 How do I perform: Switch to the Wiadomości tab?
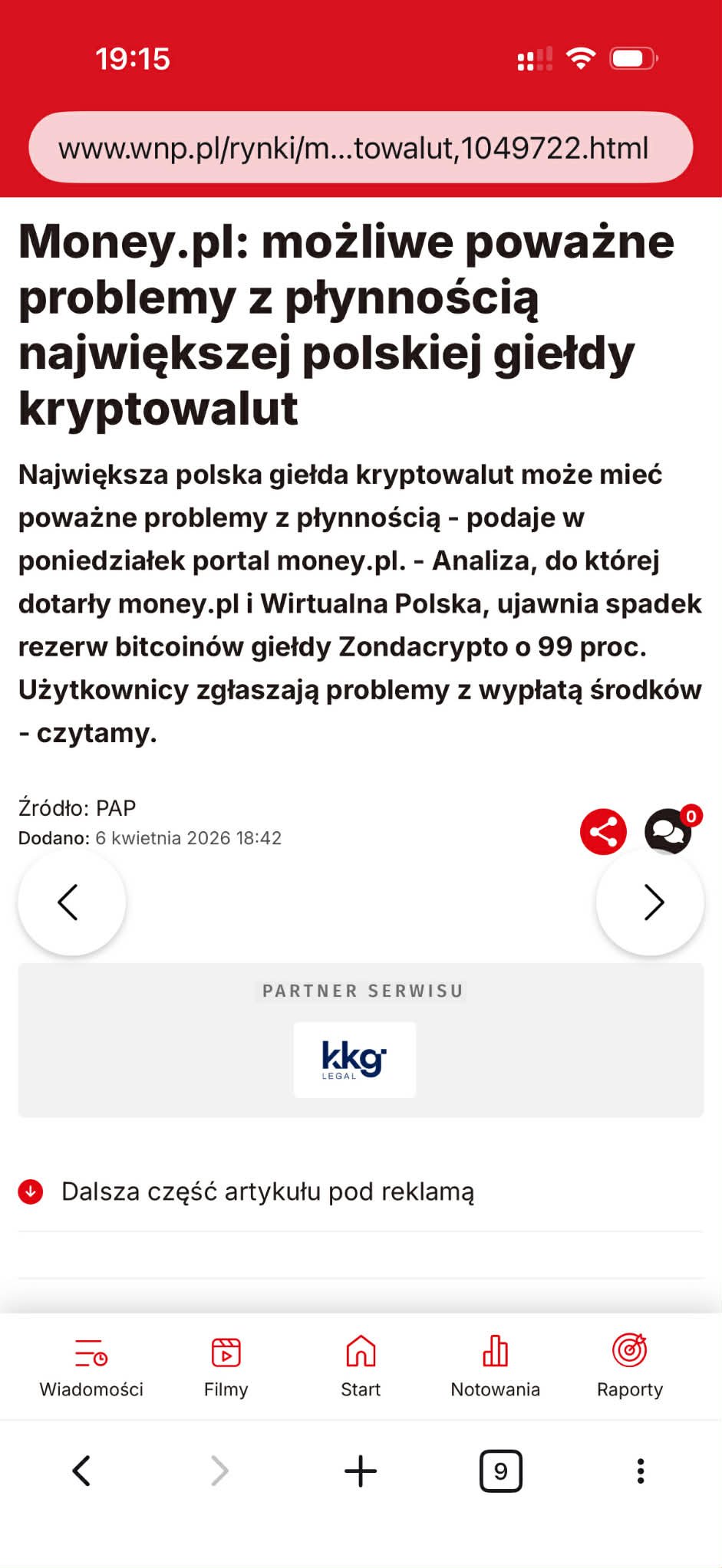91,1367
